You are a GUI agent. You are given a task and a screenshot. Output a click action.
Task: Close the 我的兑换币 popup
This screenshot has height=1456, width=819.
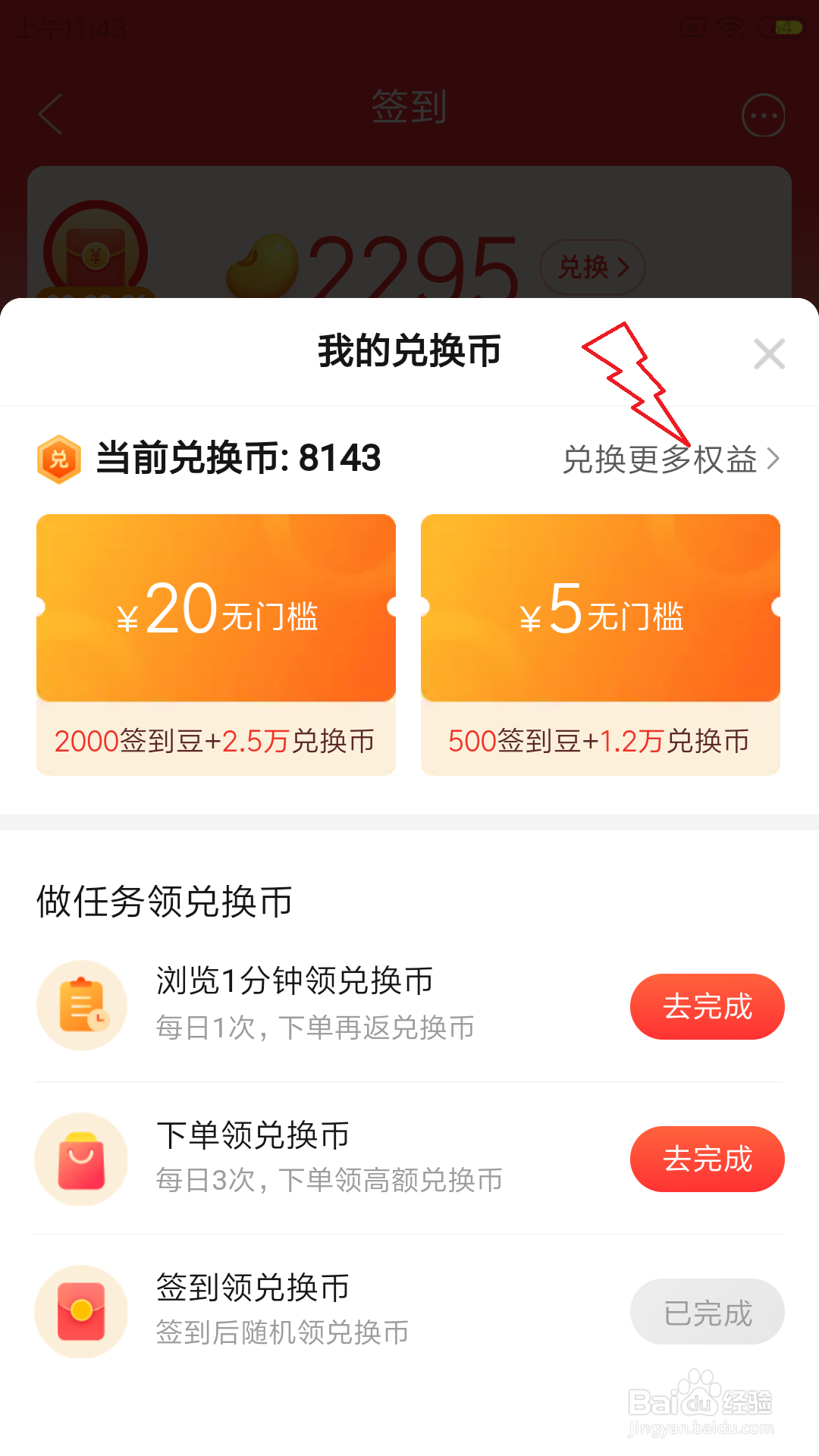(769, 353)
